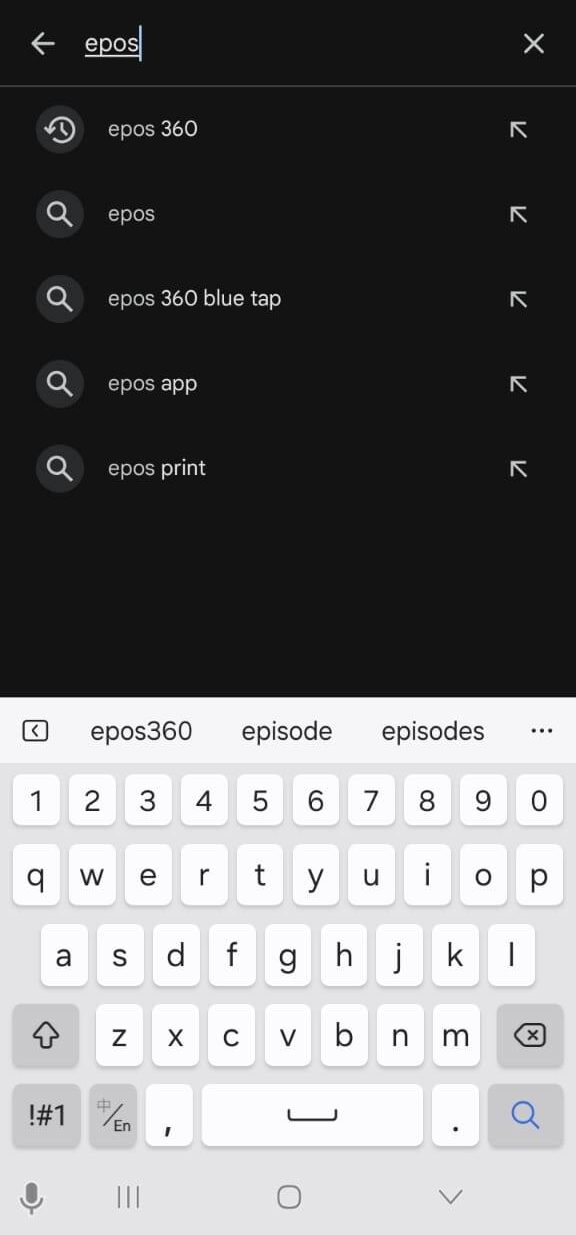This screenshot has width=576, height=1235.
Task: Switch keyboard to symbols with !#1
Action: click(x=46, y=1115)
